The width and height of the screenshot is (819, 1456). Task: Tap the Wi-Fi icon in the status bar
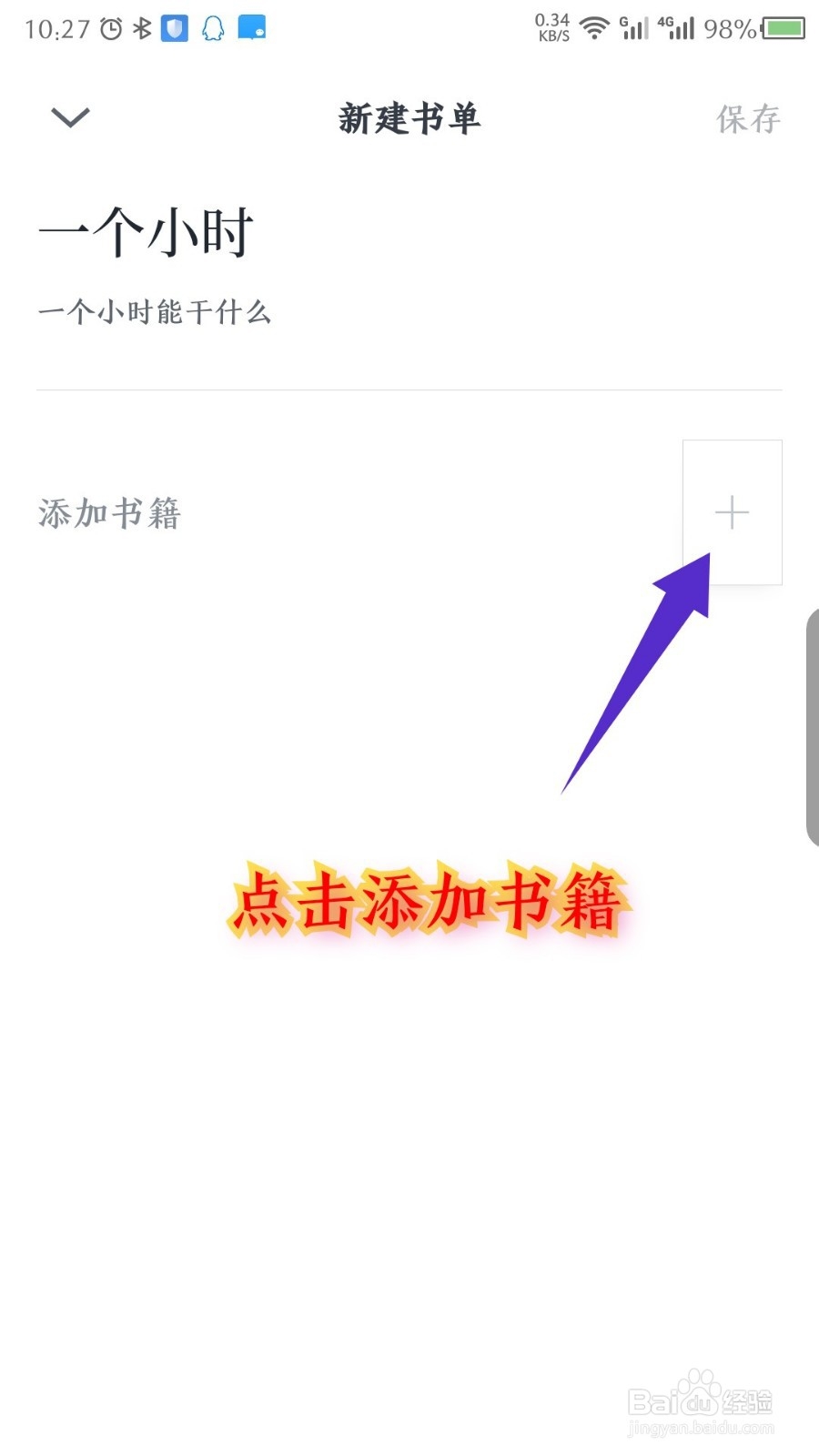pyautogui.click(x=596, y=27)
